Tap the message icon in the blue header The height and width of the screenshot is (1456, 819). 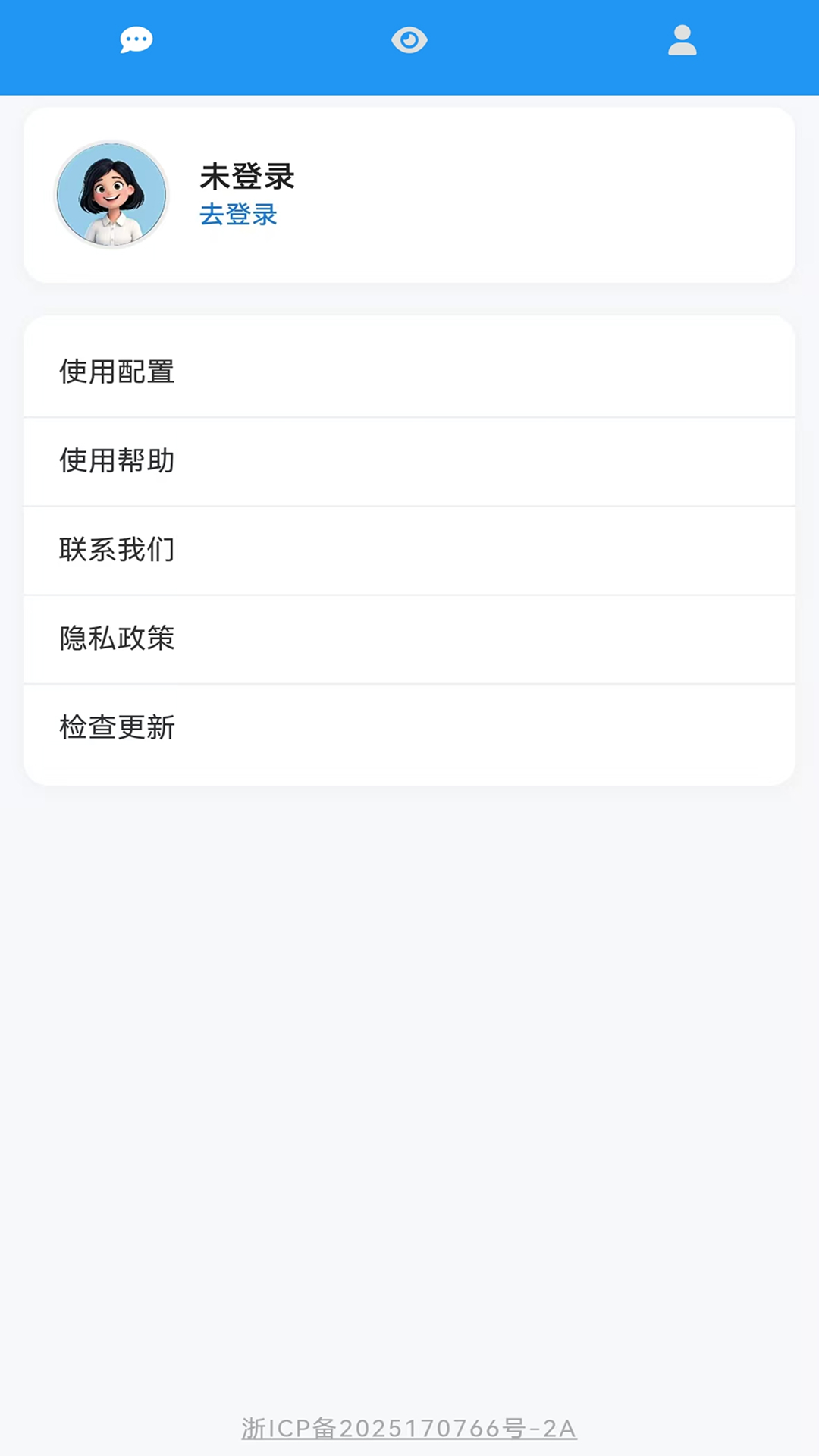pos(136,39)
